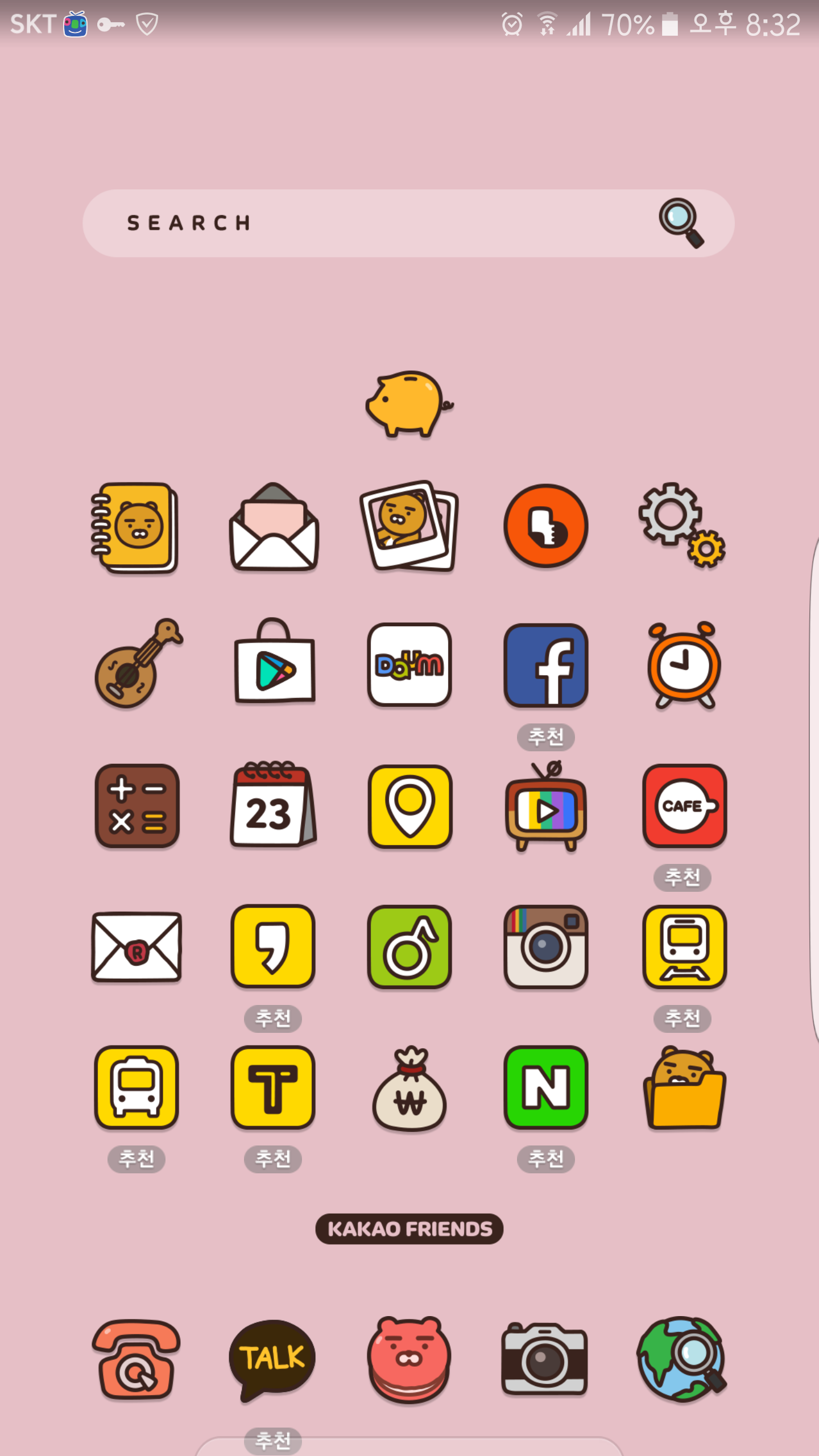Open the yellow map pin app

pyautogui.click(x=409, y=805)
